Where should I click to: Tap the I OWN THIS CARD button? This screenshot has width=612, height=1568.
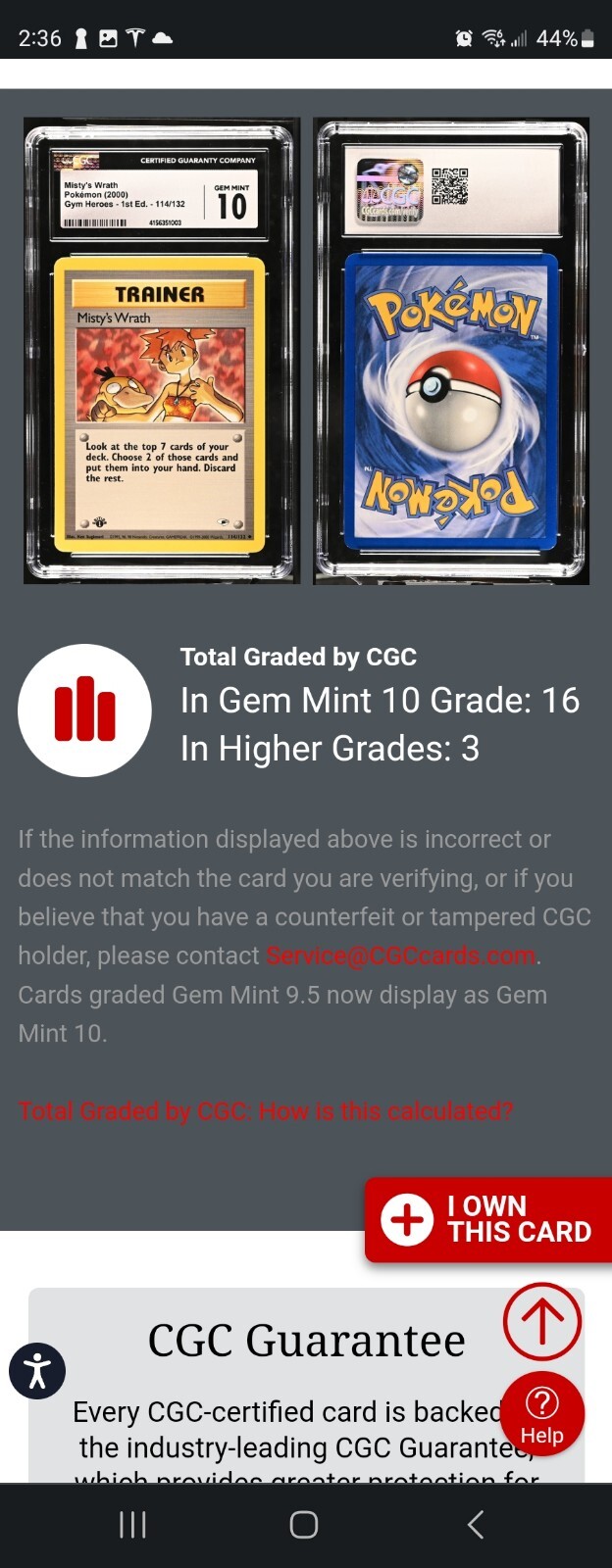[x=488, y=1219]
